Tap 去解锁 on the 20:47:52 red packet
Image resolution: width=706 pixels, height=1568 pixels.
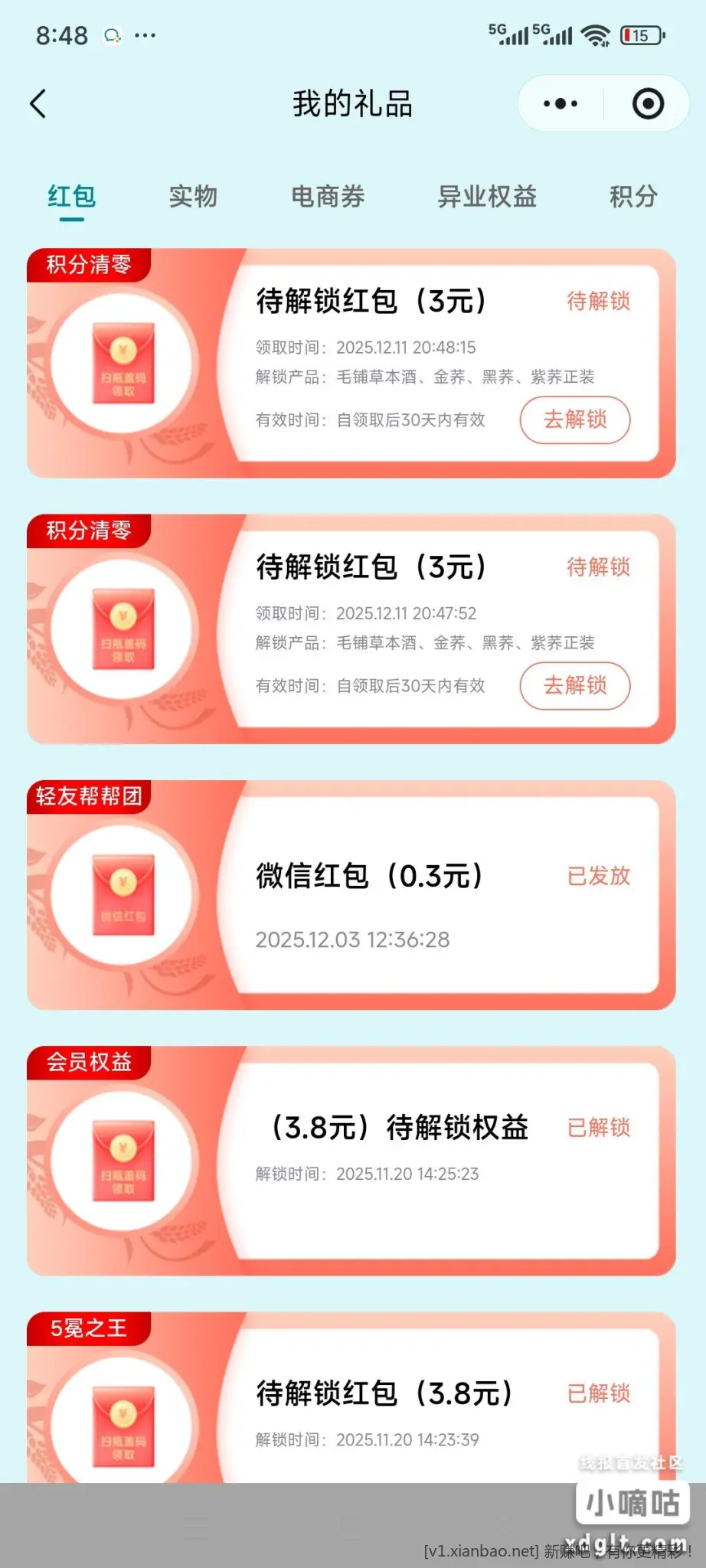(x=575, y=685)
